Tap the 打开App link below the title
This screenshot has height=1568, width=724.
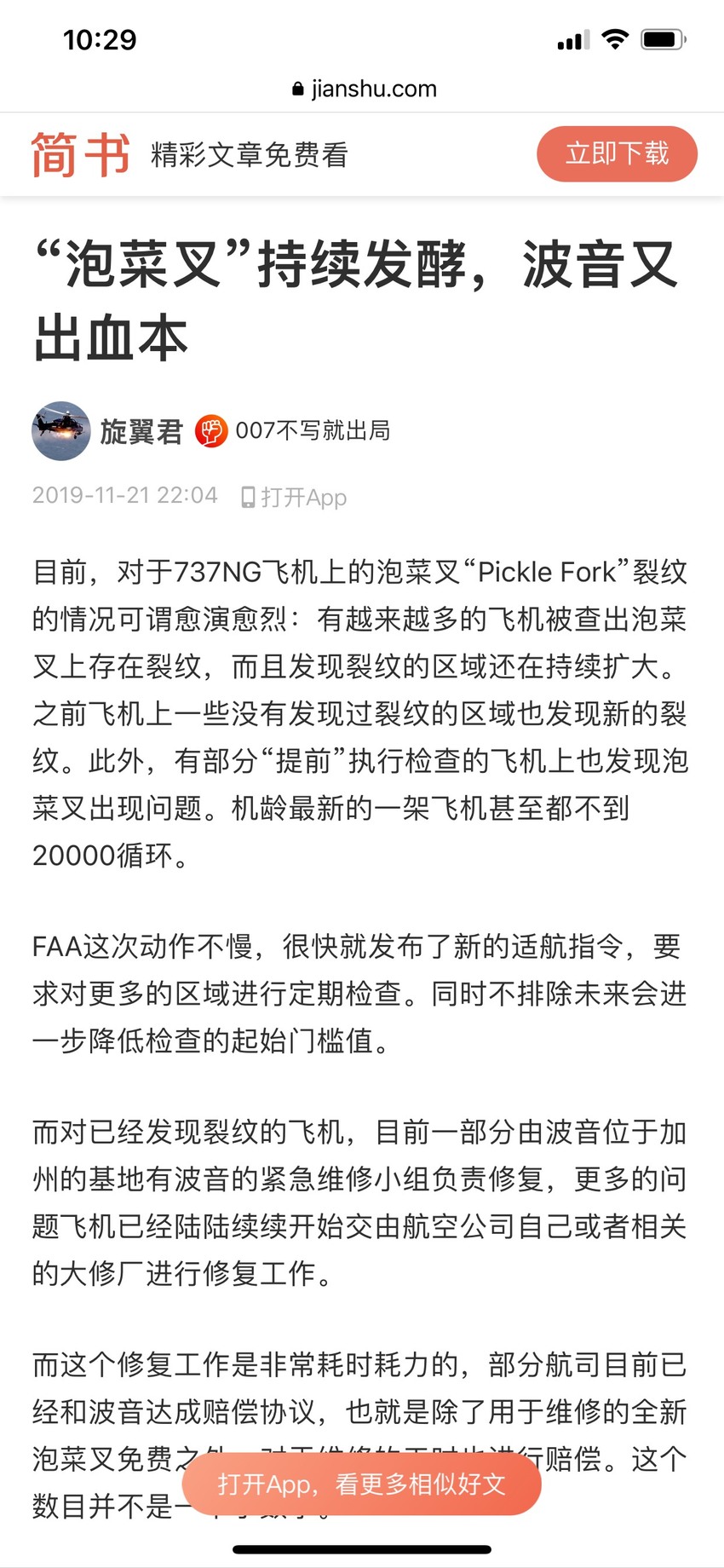pos(294,497)
